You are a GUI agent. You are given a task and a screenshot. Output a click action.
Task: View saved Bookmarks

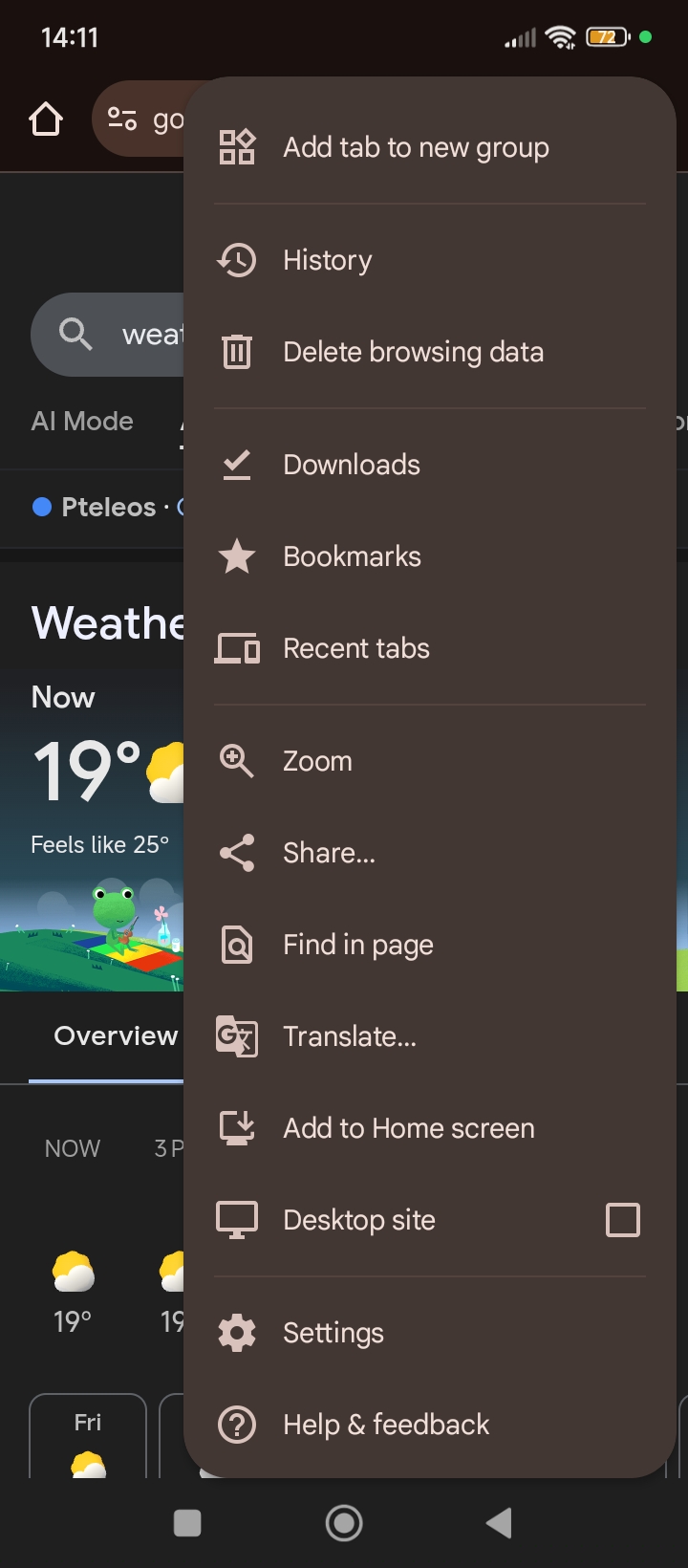click(x=352, y=556)
